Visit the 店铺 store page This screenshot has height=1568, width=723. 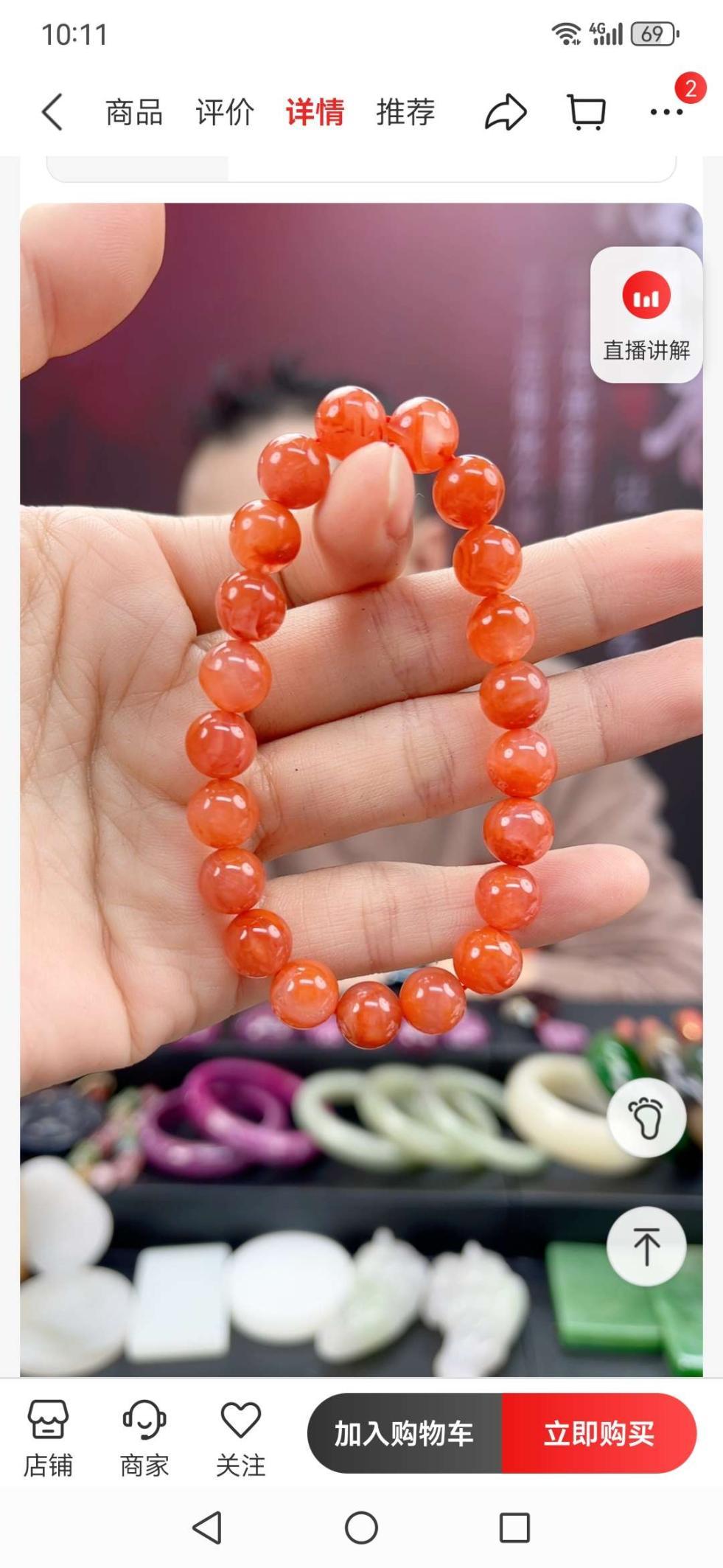48,1439
